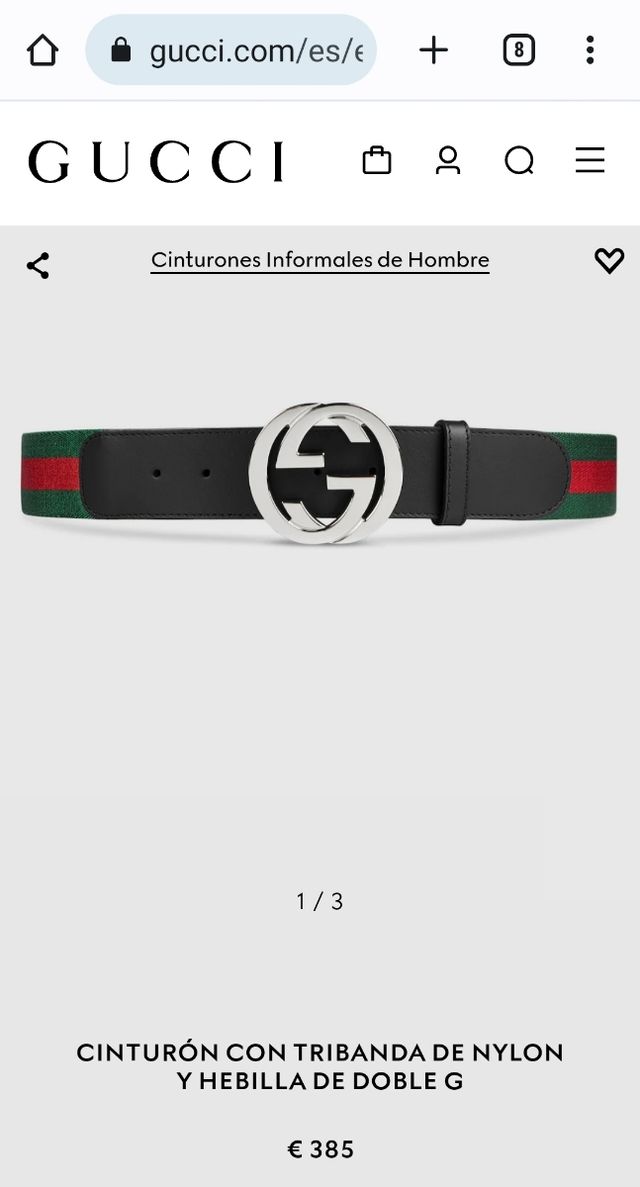Open a new browser tab

coord(433,50)
